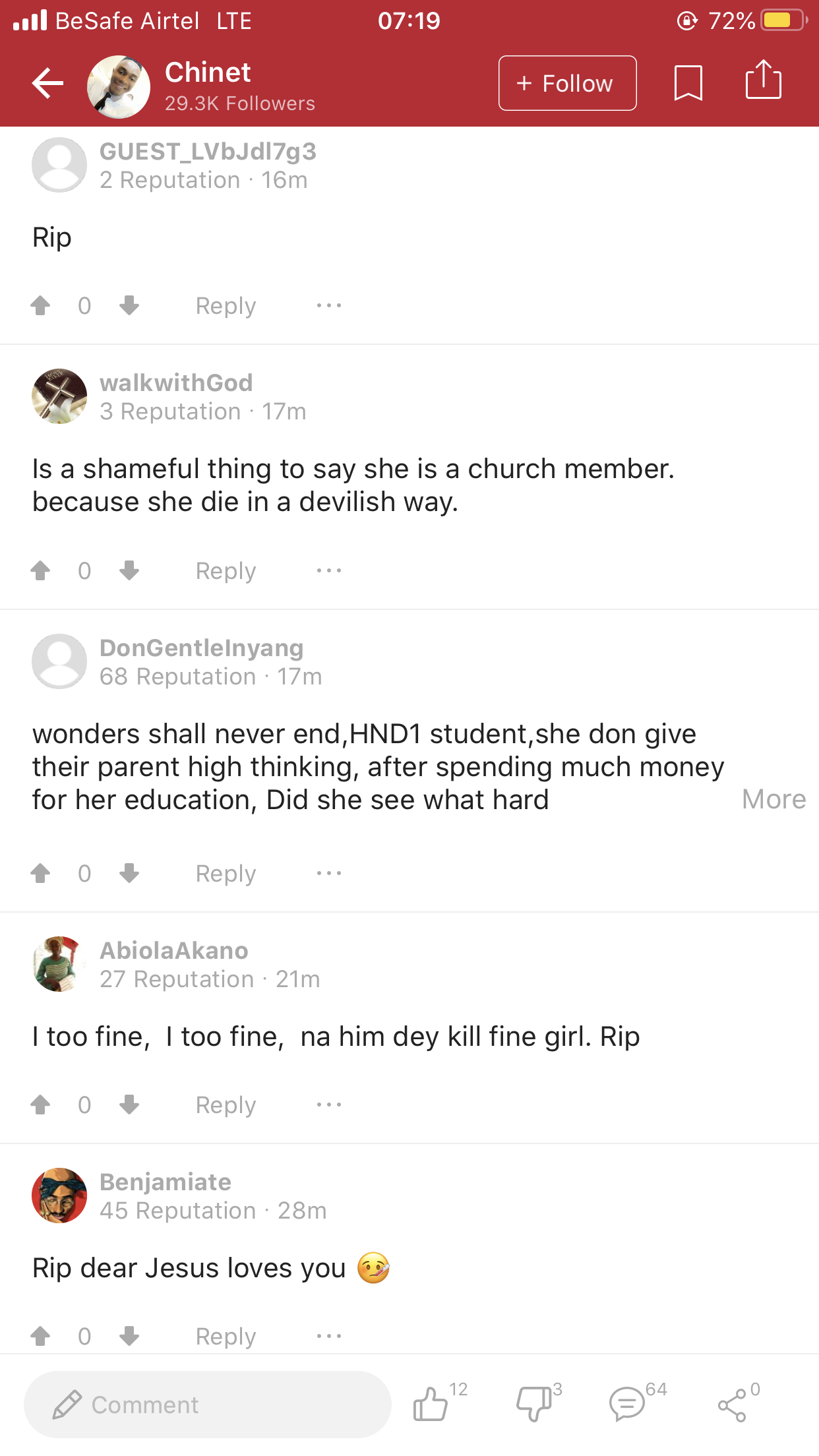Bookmark this article

click(x=688, y=84)
